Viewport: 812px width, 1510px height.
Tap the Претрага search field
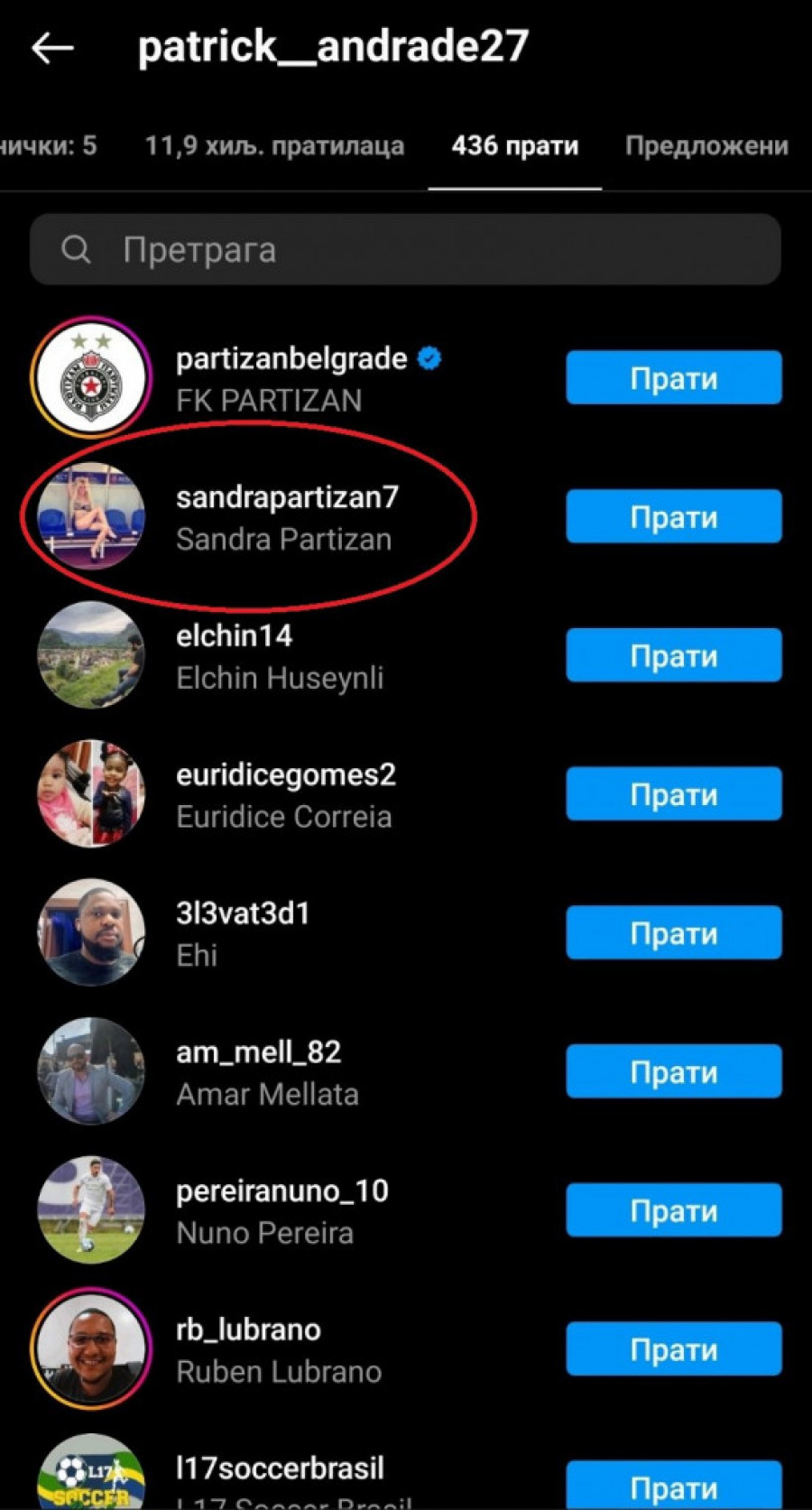click(405, 249)
